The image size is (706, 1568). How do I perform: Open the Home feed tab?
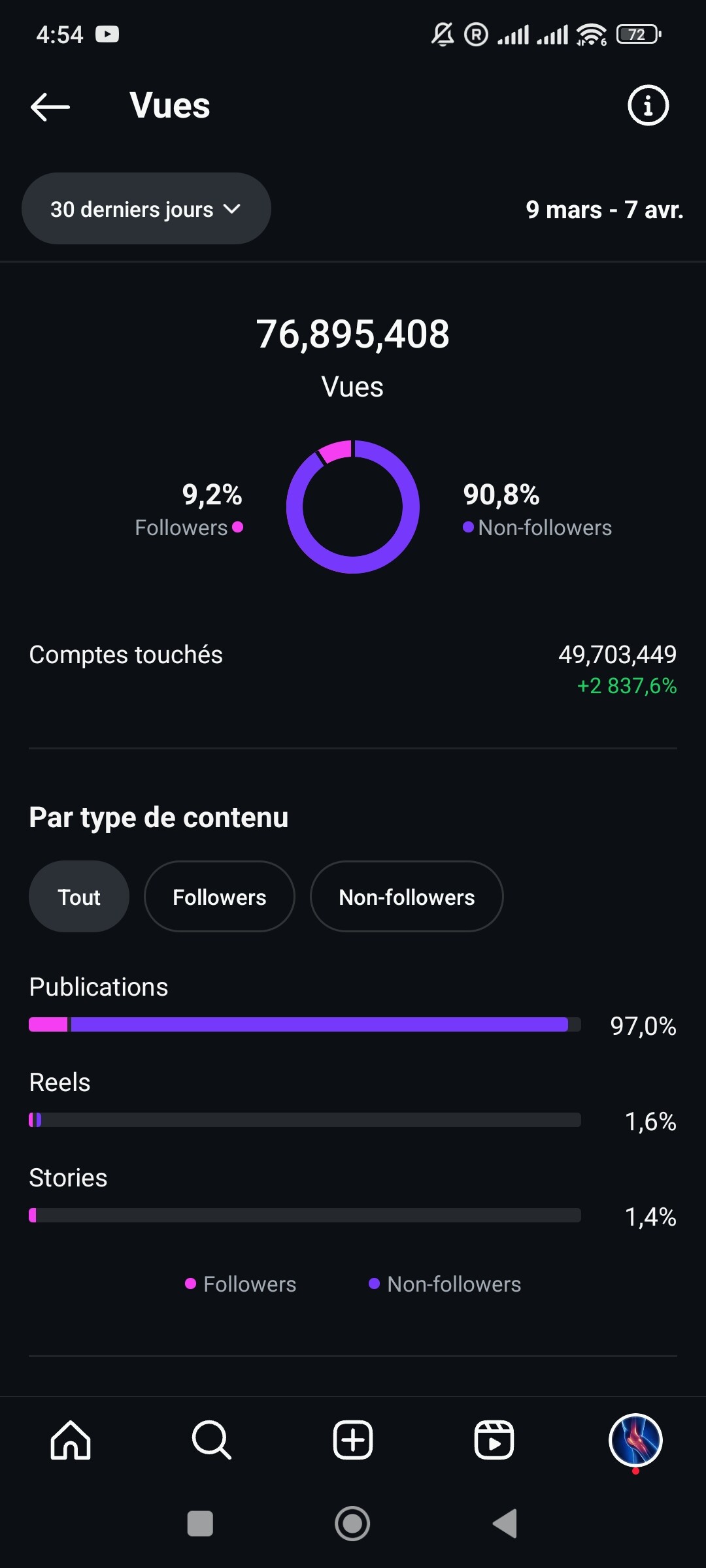click(71, 1440)
